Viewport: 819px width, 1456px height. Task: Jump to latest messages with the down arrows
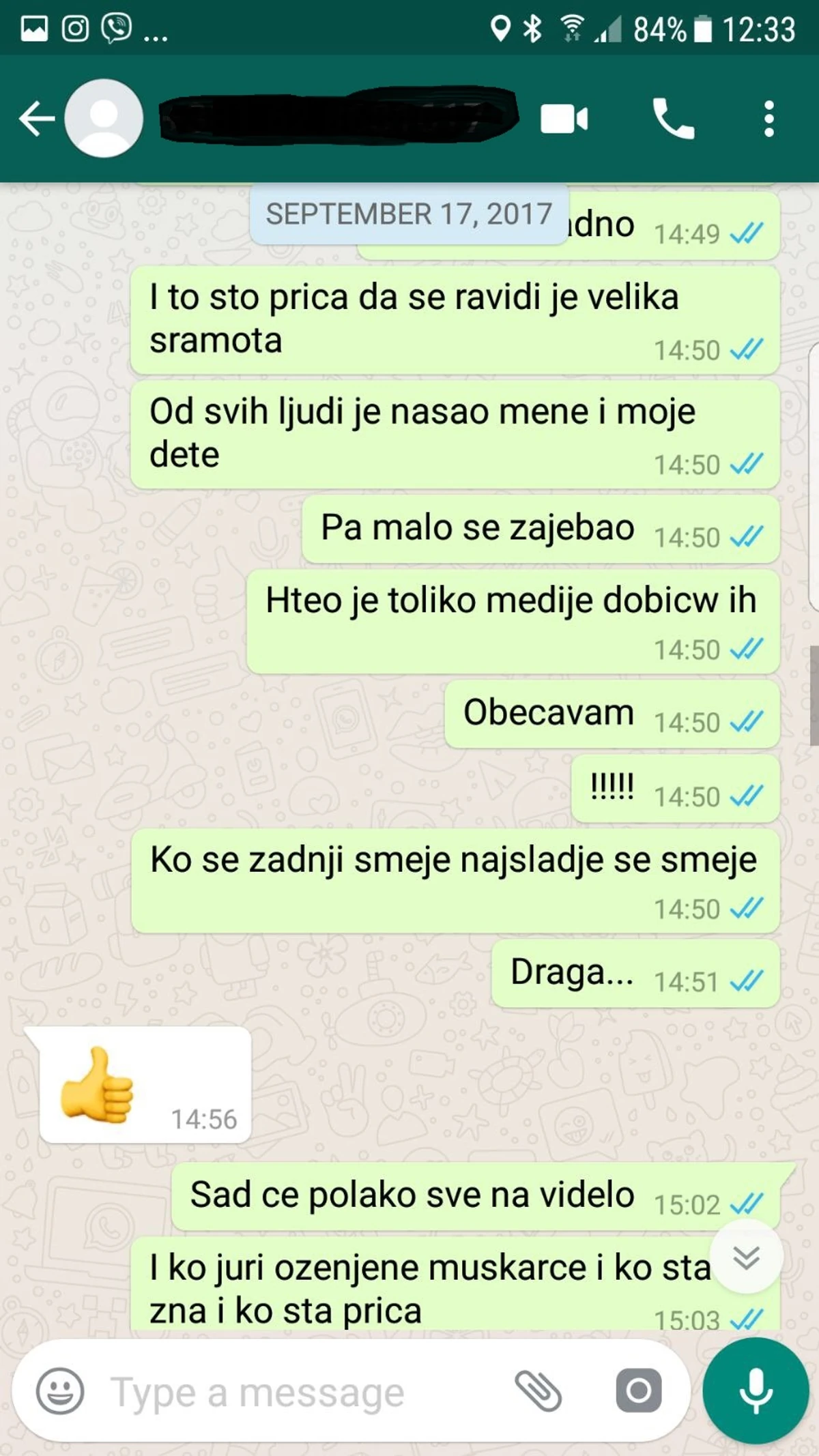click(x=746, y=1257)
